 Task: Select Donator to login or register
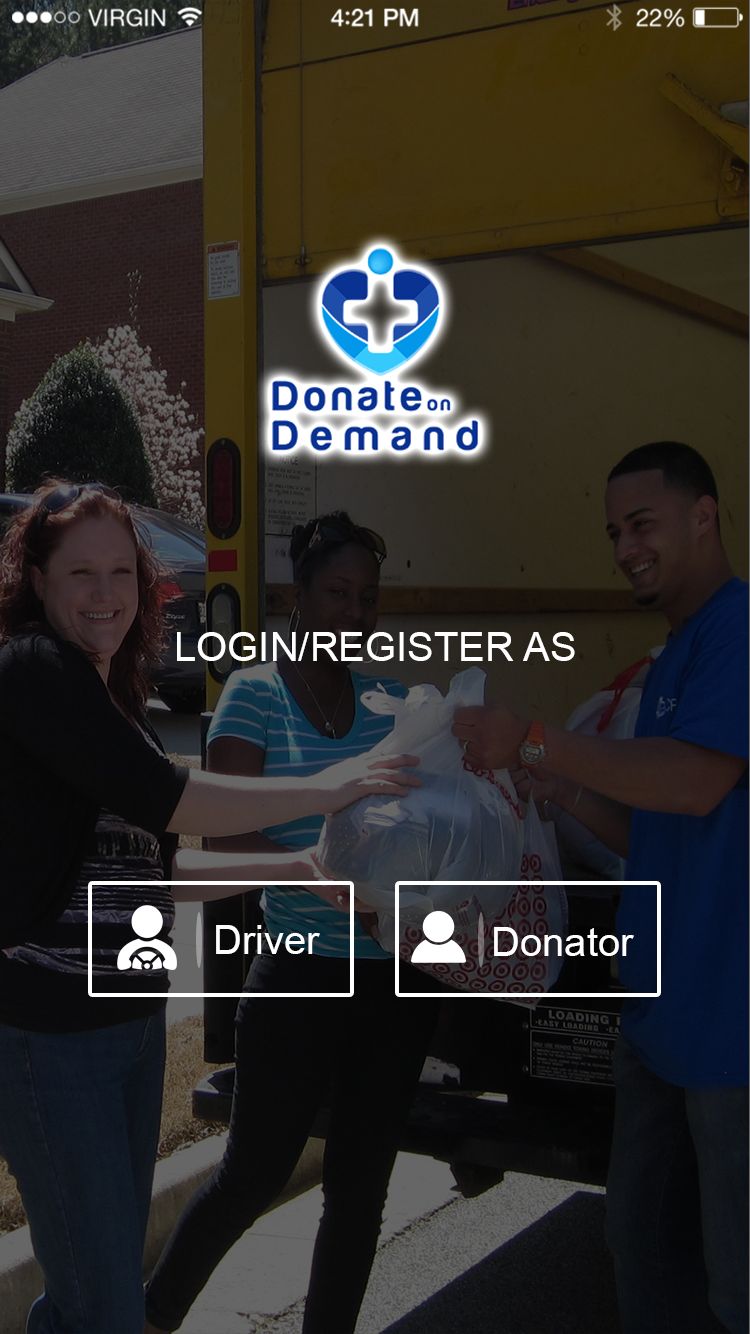[528, 939]
